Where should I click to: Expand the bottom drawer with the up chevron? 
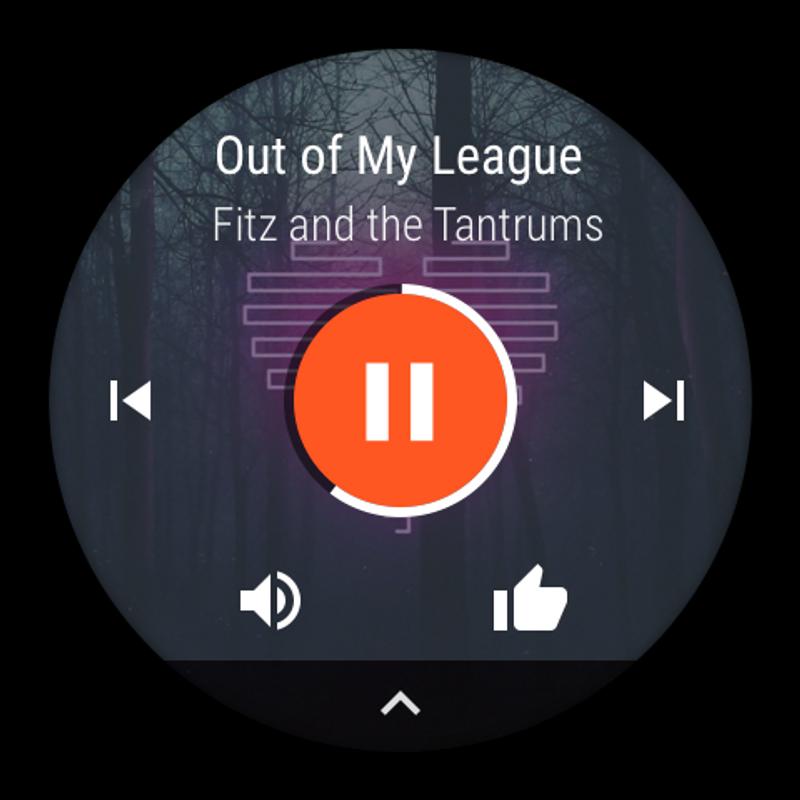coord(400,704)
